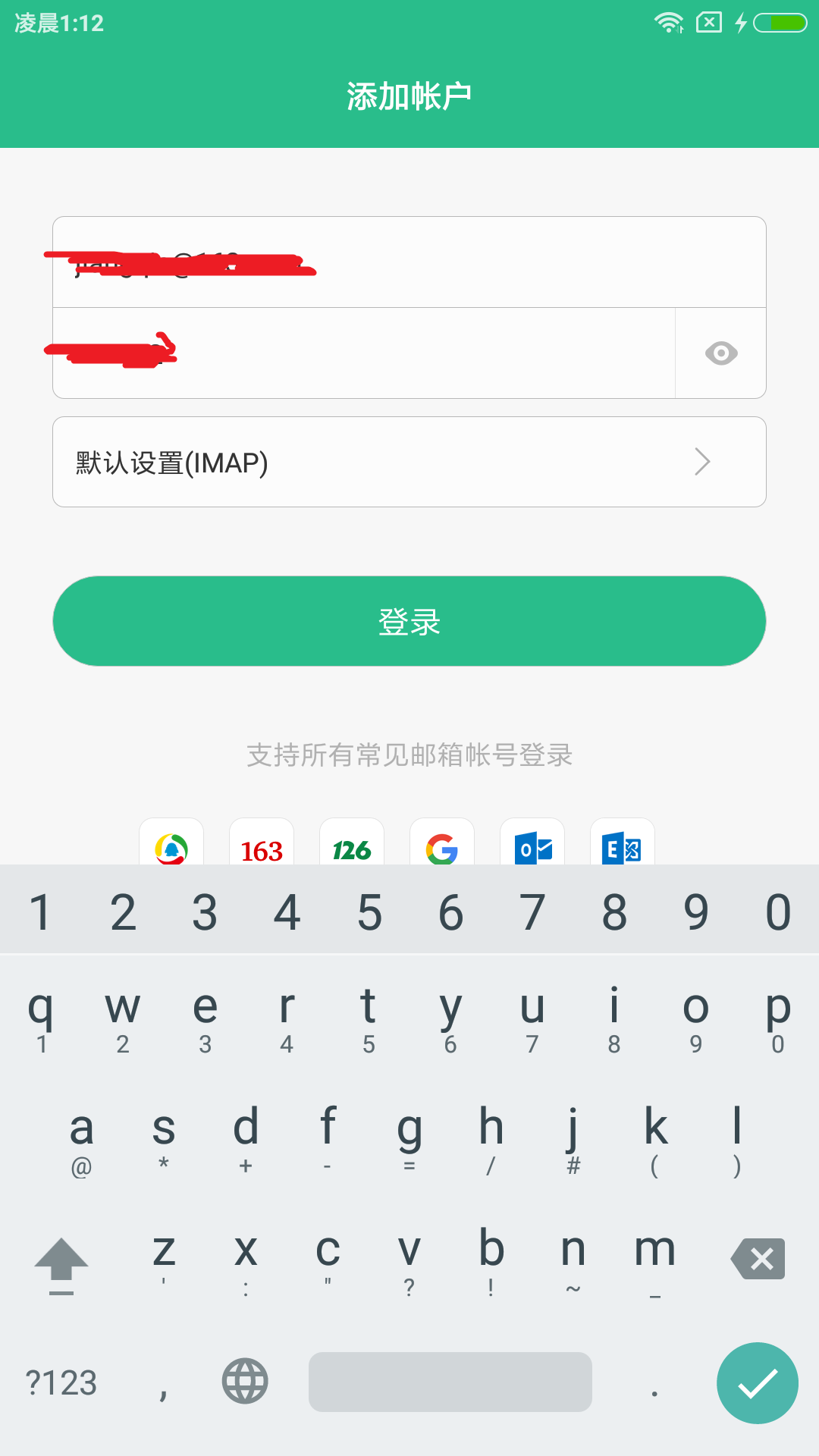819x1456 pixels.
Task: Tap the keyboard checkmark confirm key
Action: click(x=758, y=1383)
